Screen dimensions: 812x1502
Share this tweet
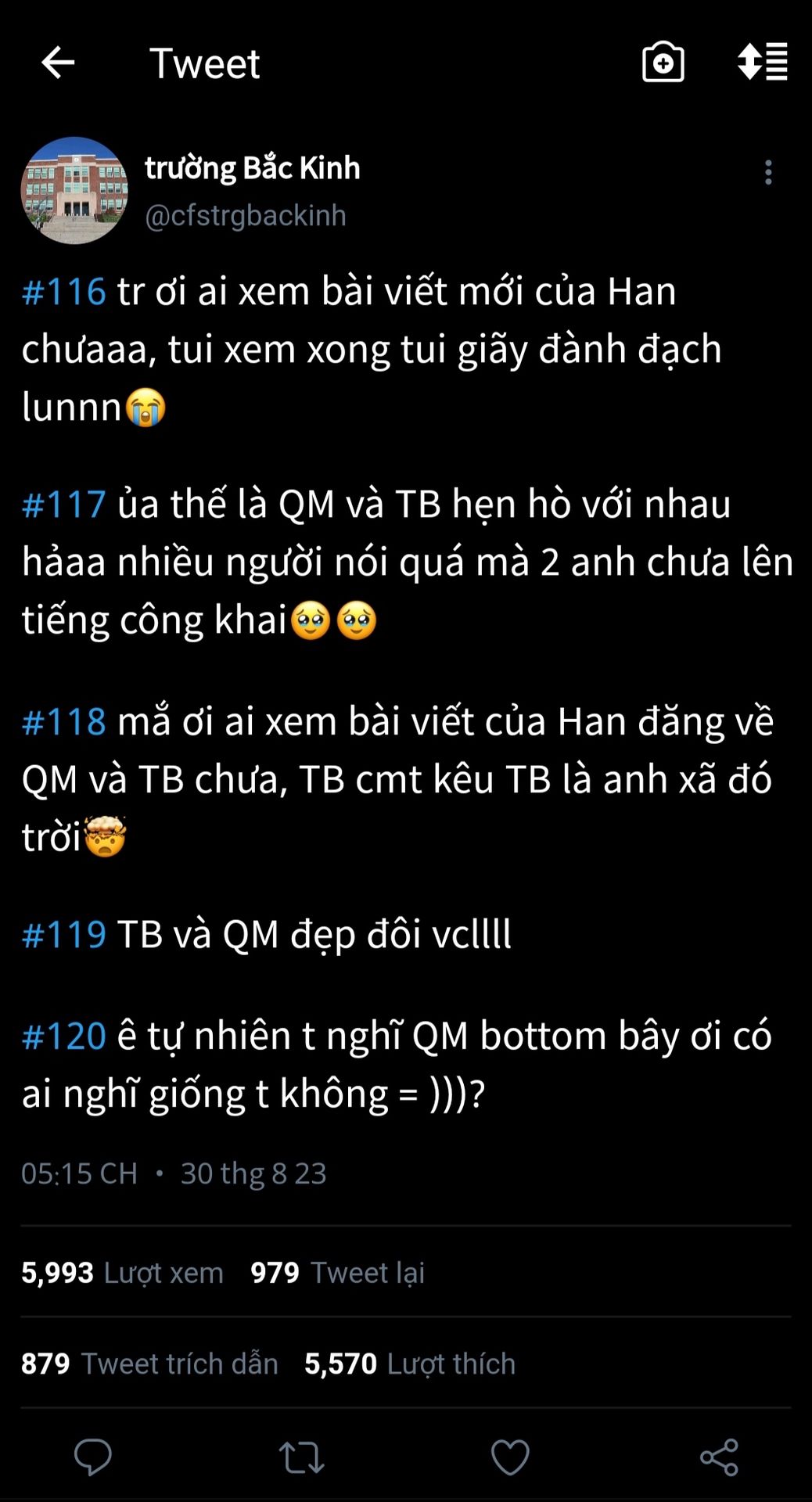719,1457
